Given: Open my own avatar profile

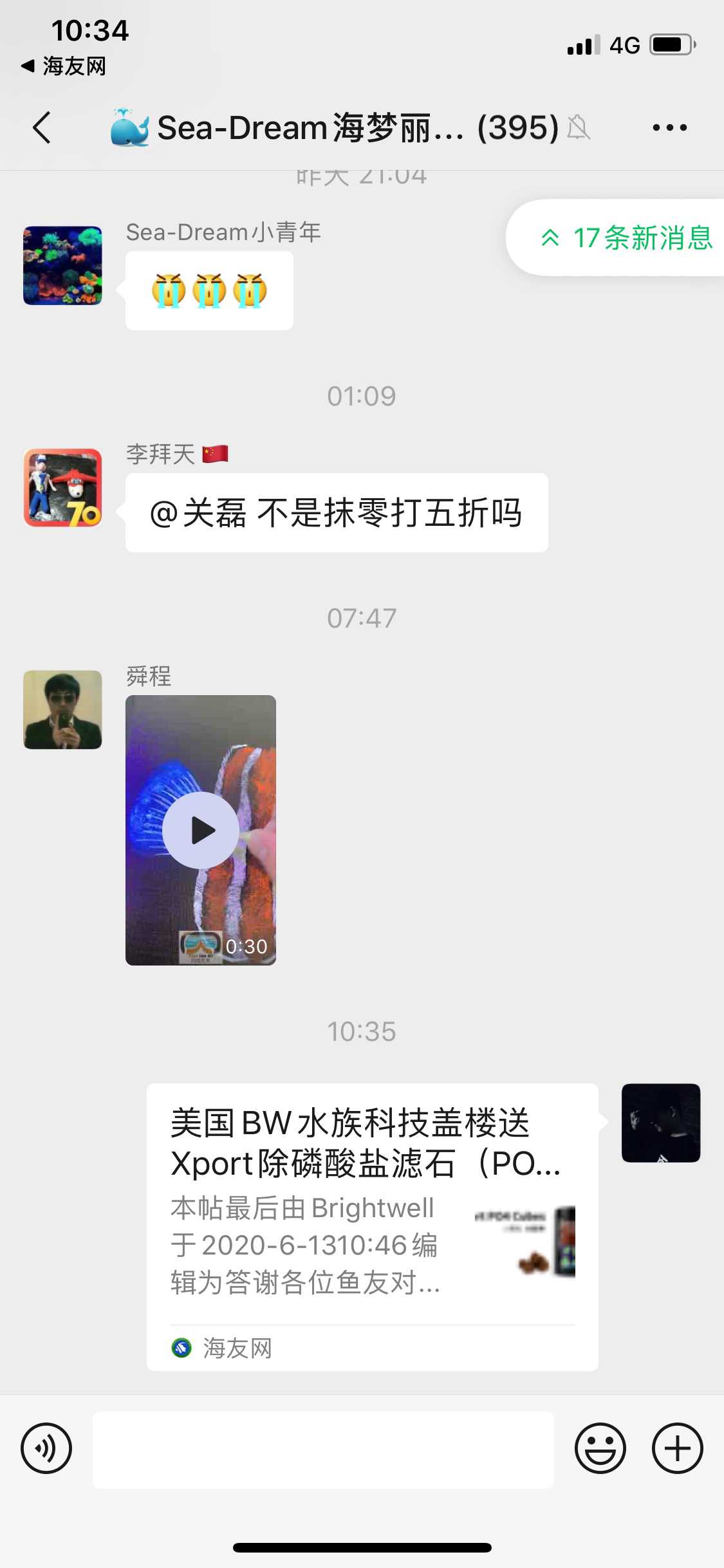Looking at the screenshot, I should click(660, 1123).
